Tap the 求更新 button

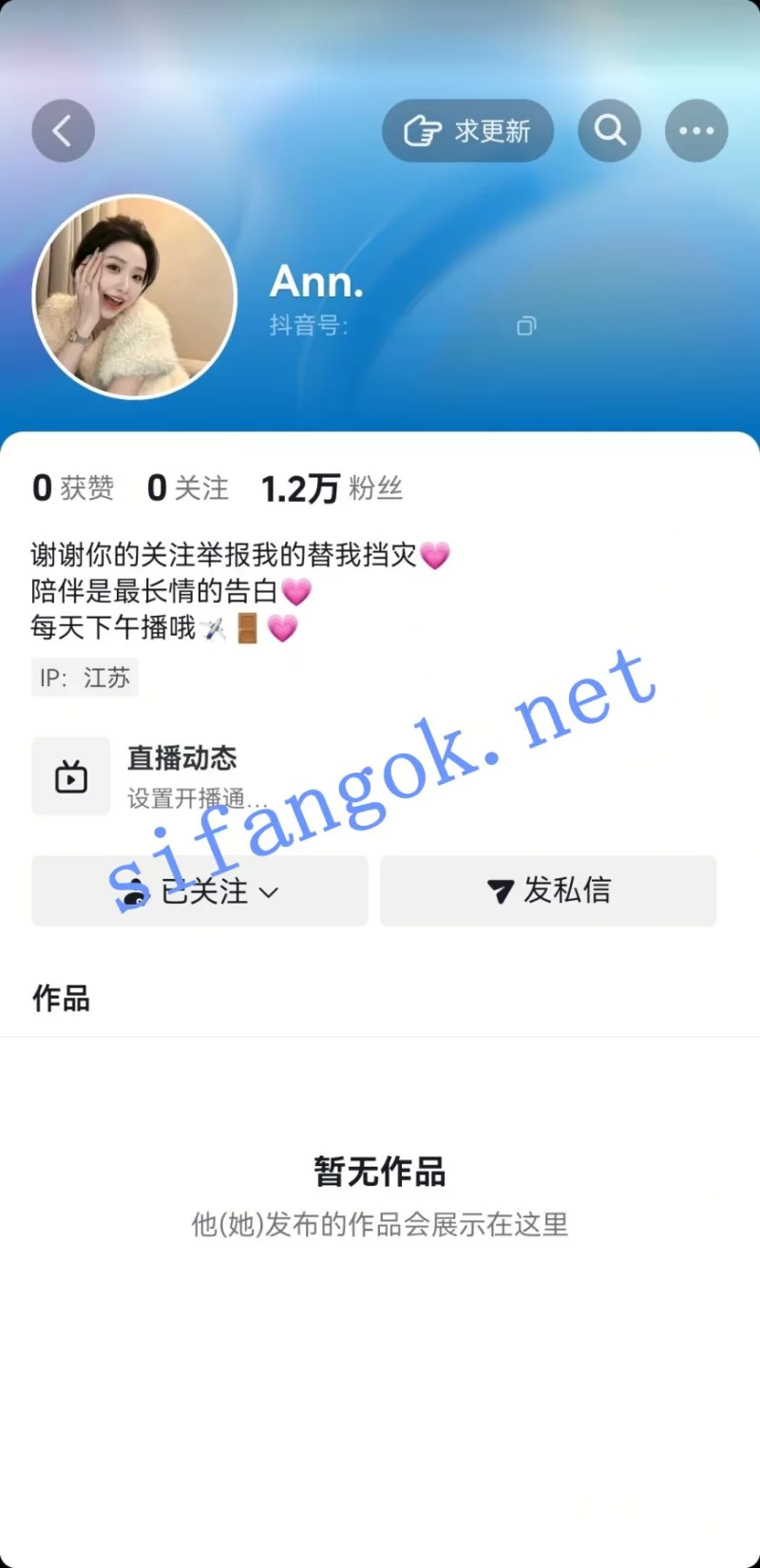coord(467,131)
